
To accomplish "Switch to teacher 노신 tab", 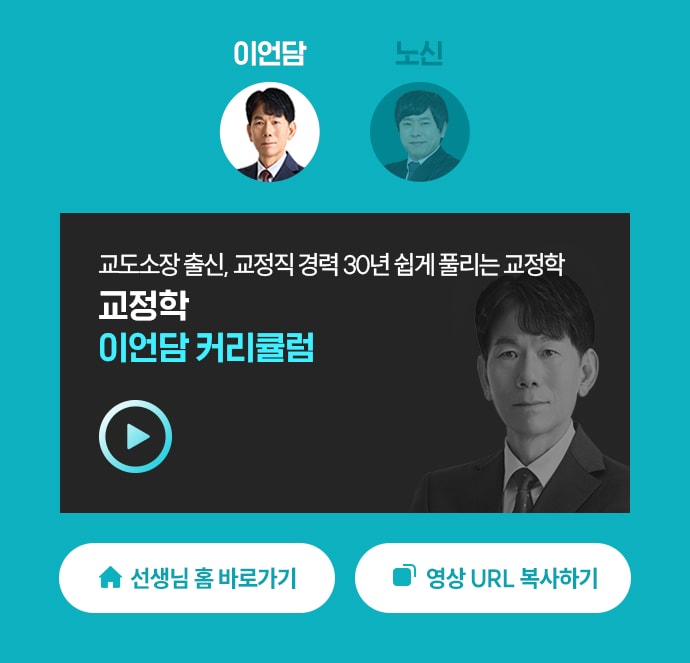I will [419, 130].
